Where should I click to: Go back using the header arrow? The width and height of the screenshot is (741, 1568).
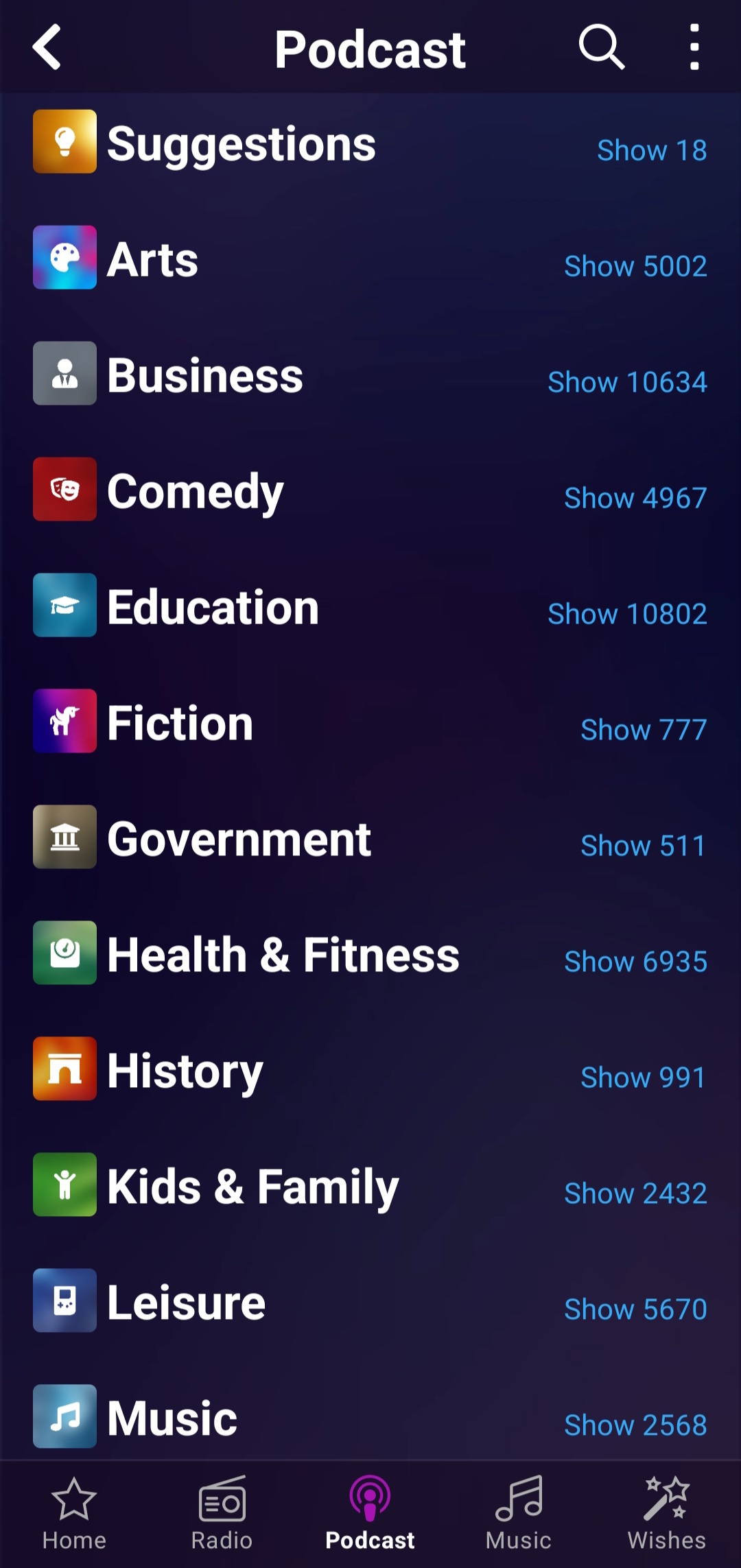tap(47, 47)
